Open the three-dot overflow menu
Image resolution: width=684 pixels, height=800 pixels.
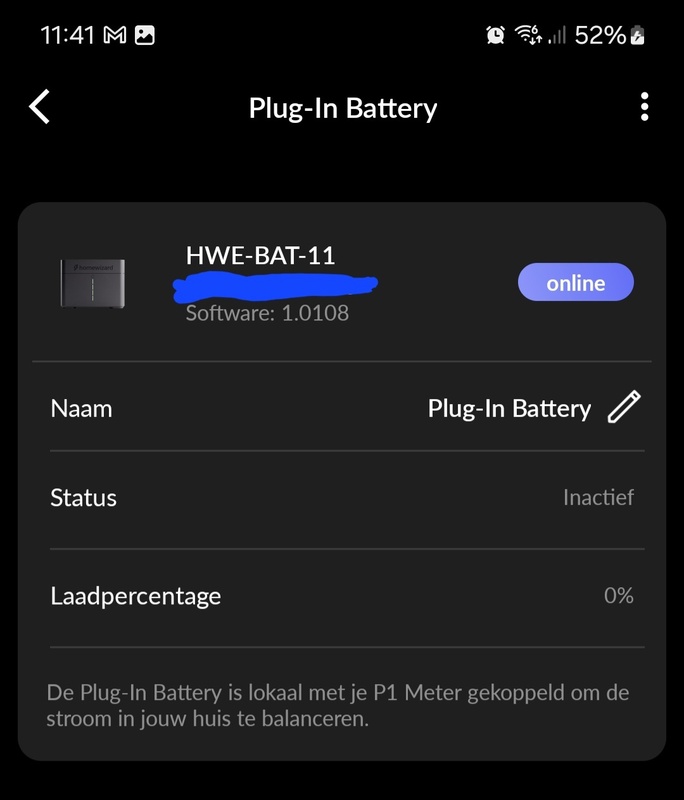click(645, 107)
